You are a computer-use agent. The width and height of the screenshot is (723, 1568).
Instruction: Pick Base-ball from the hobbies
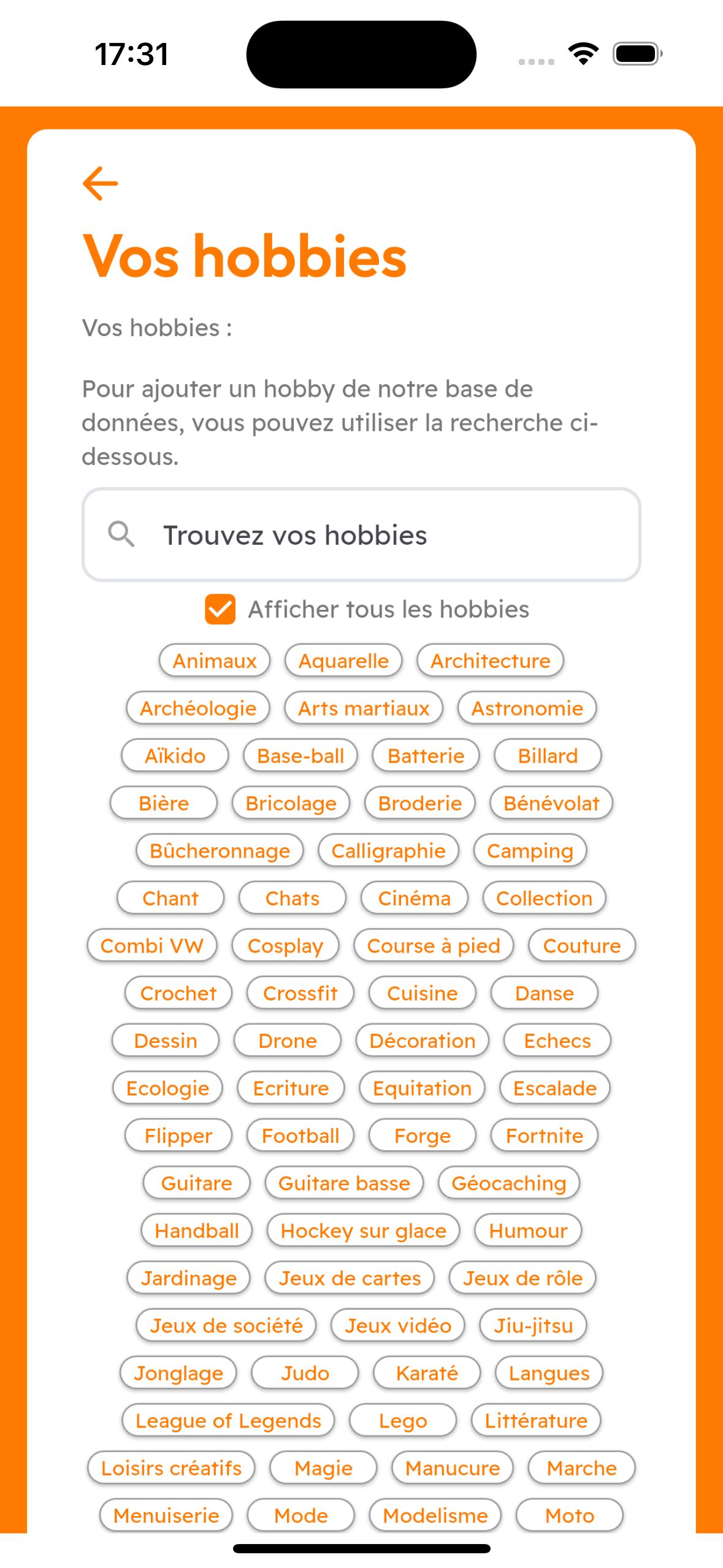point(300,756)
